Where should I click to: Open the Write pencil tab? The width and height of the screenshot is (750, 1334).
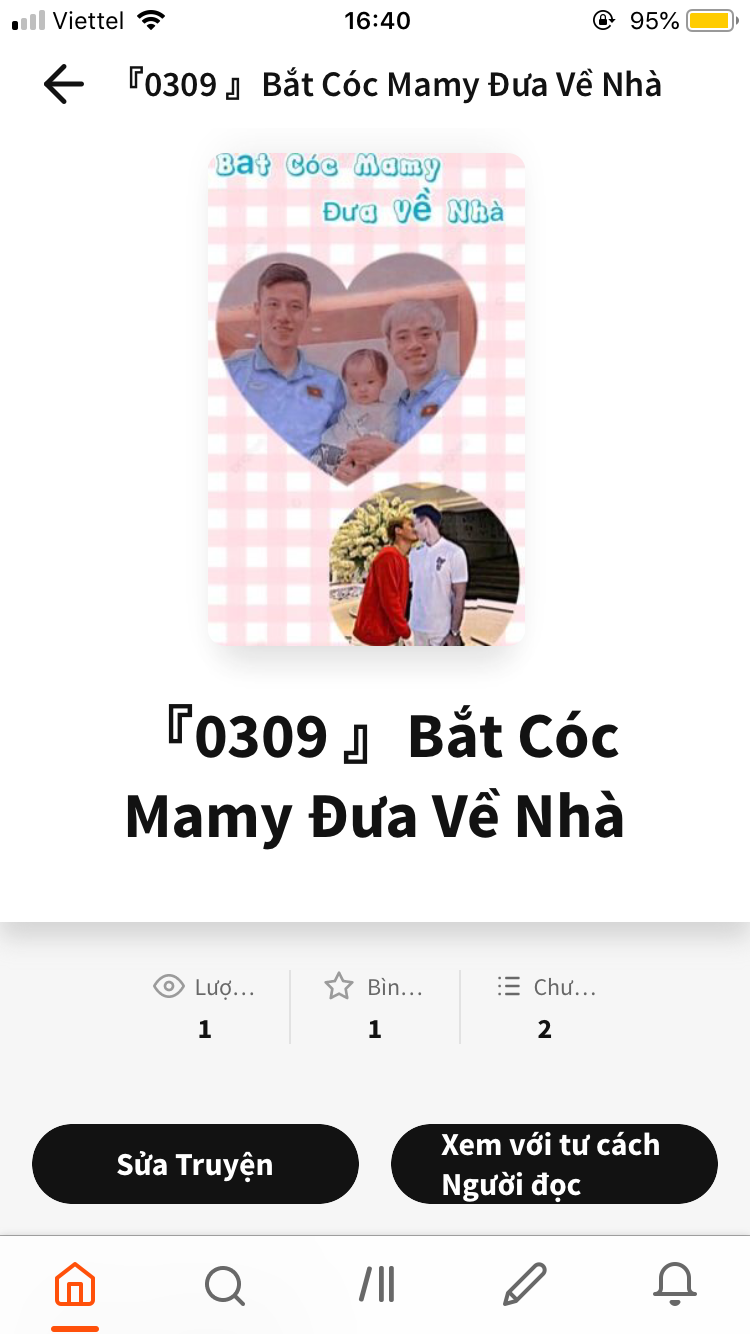pyautogui.click(x=525, y=1284)
